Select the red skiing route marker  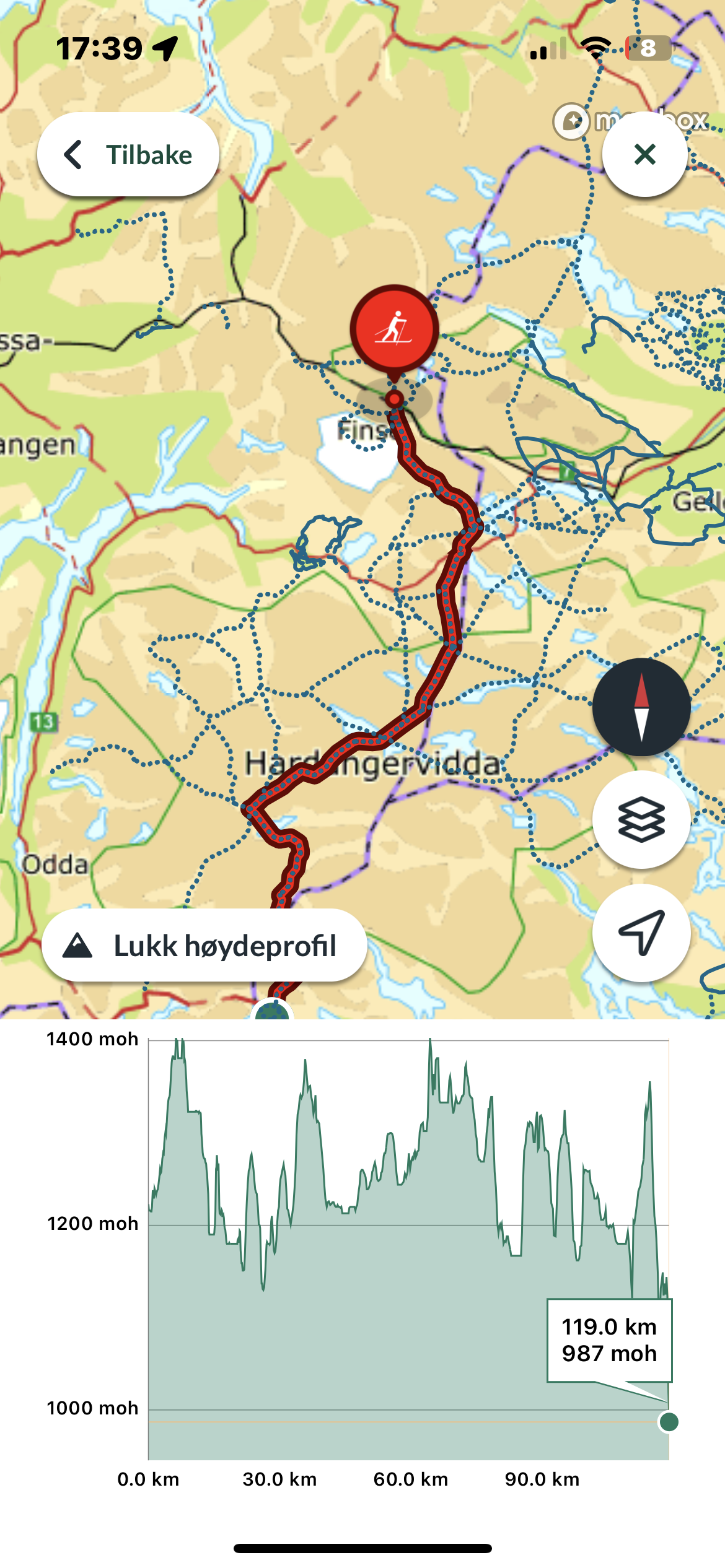point(395,329)
